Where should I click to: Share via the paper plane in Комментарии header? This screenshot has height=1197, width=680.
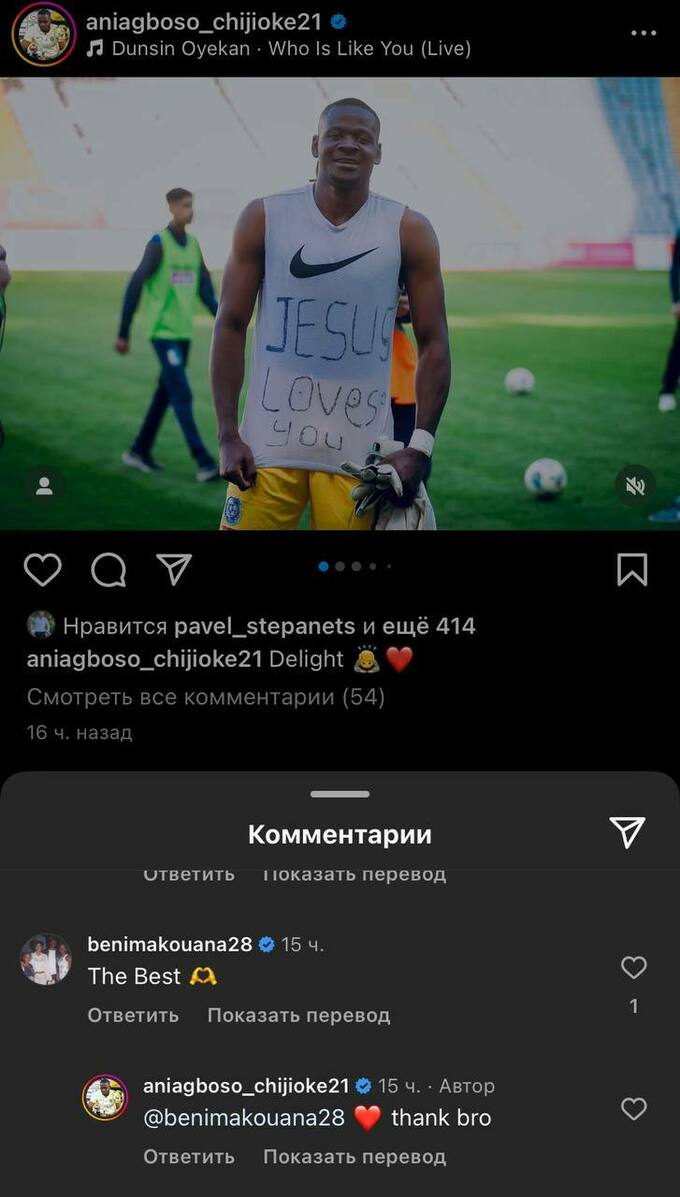[x=627, y=832]
